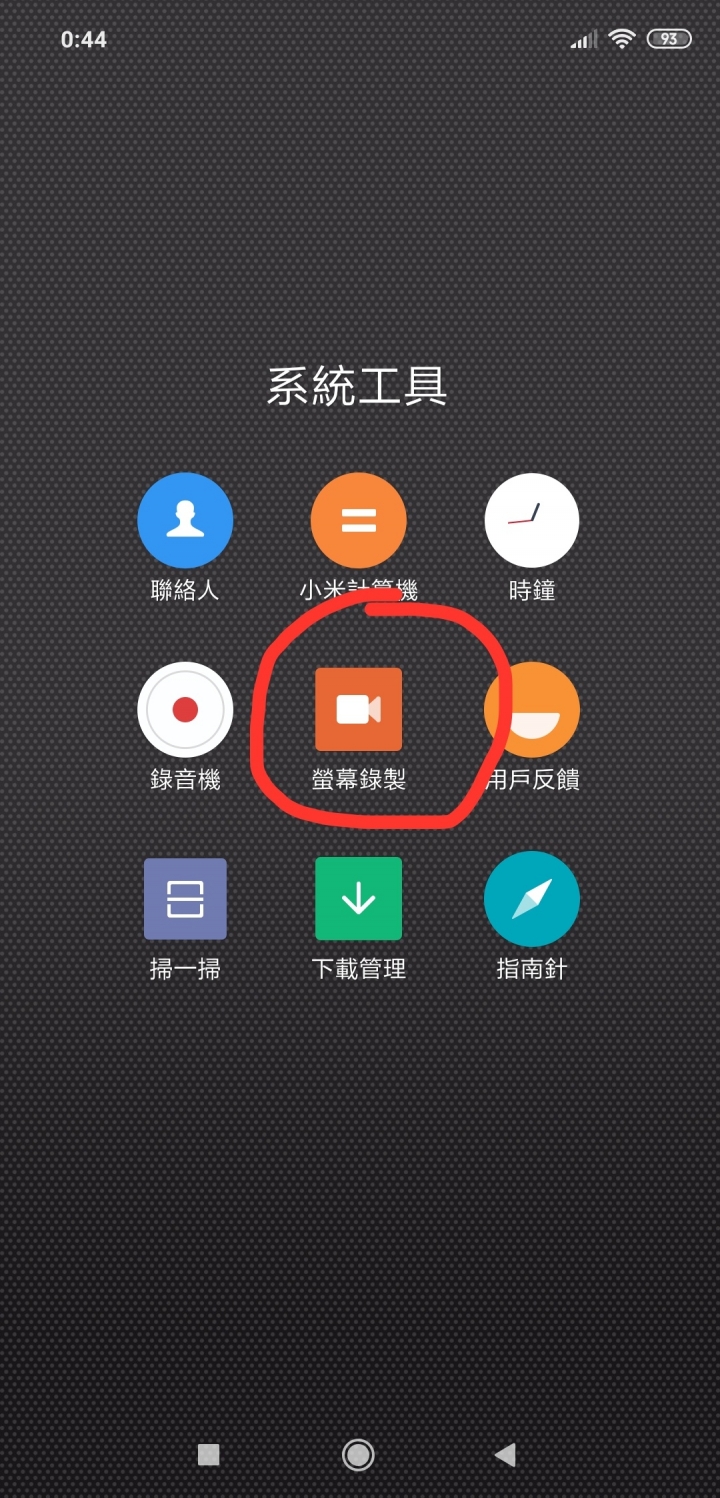Launch the 小米計算機 calculator

tap(358, 521)
